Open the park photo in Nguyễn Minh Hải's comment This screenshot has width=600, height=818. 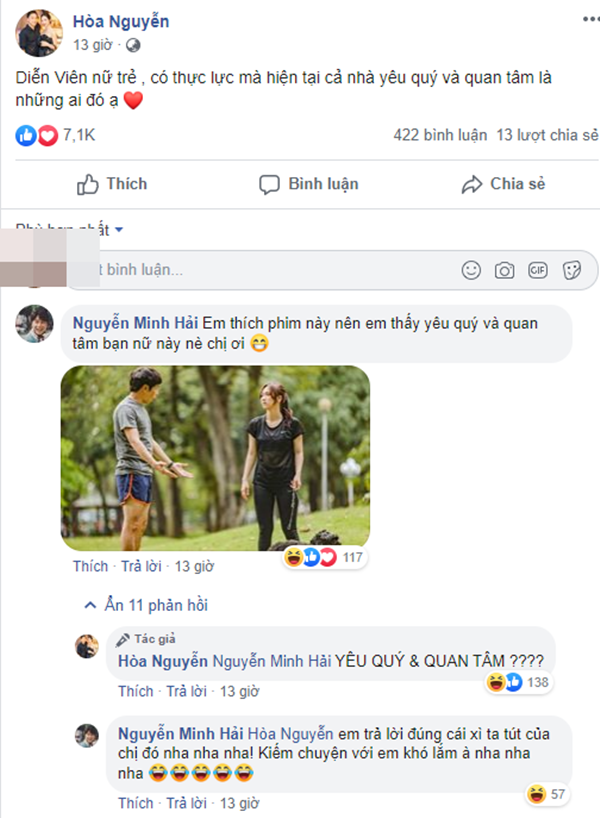pos(215,459)
